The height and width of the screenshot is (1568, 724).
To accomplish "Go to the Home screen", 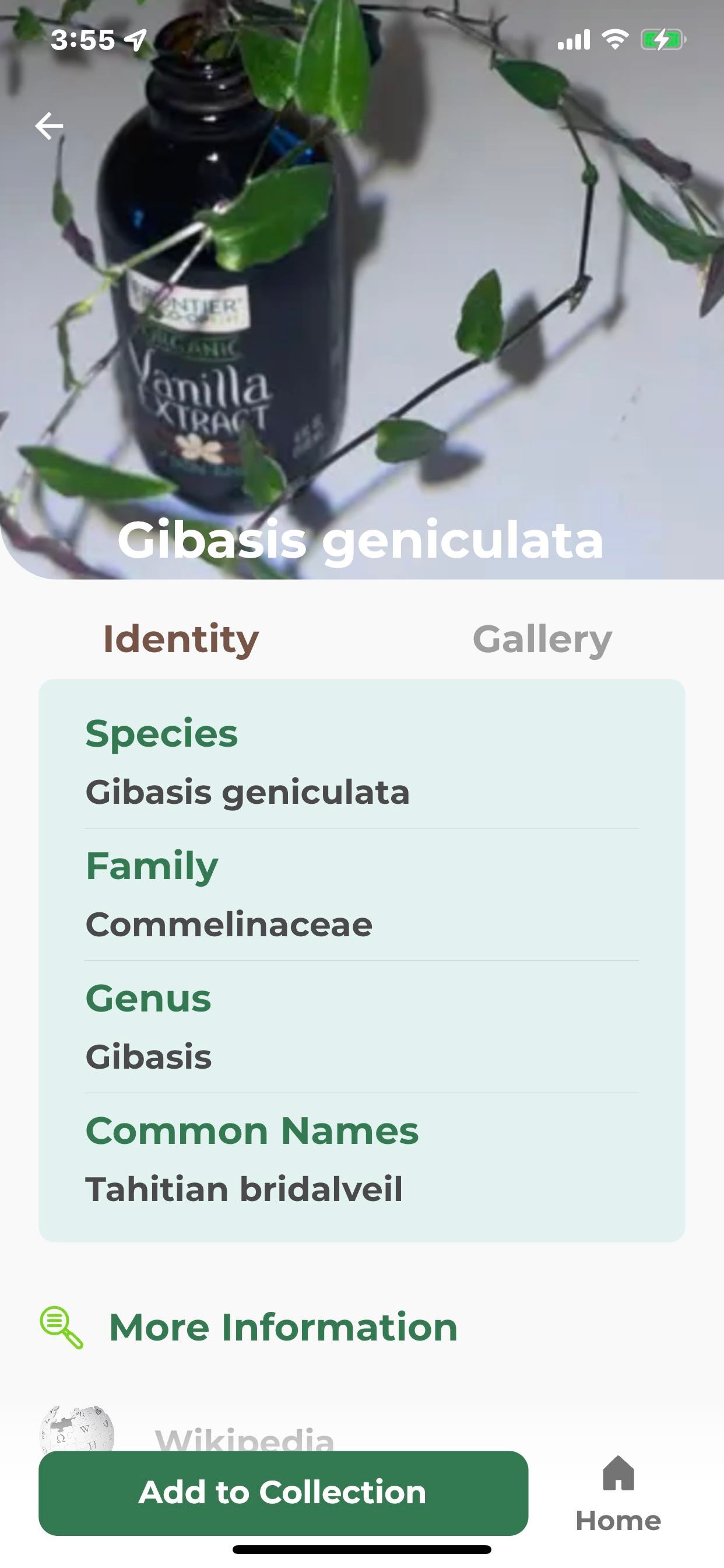I will [617, 1494].
